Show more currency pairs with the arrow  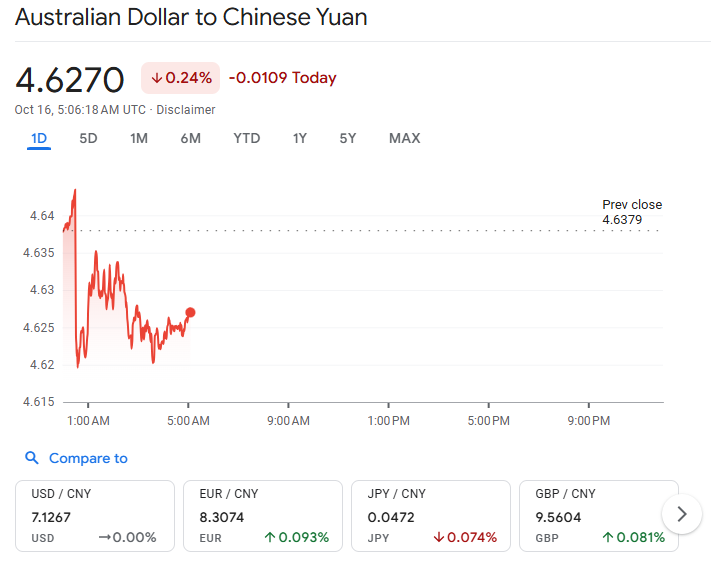682,514
